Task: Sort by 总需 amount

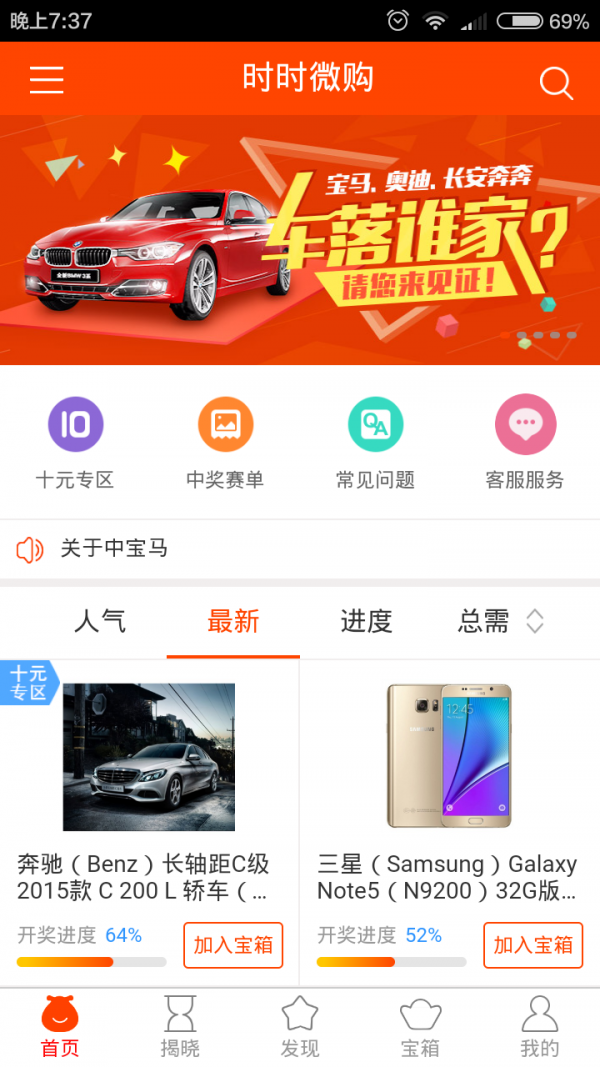Action: (x=500, y=621)
